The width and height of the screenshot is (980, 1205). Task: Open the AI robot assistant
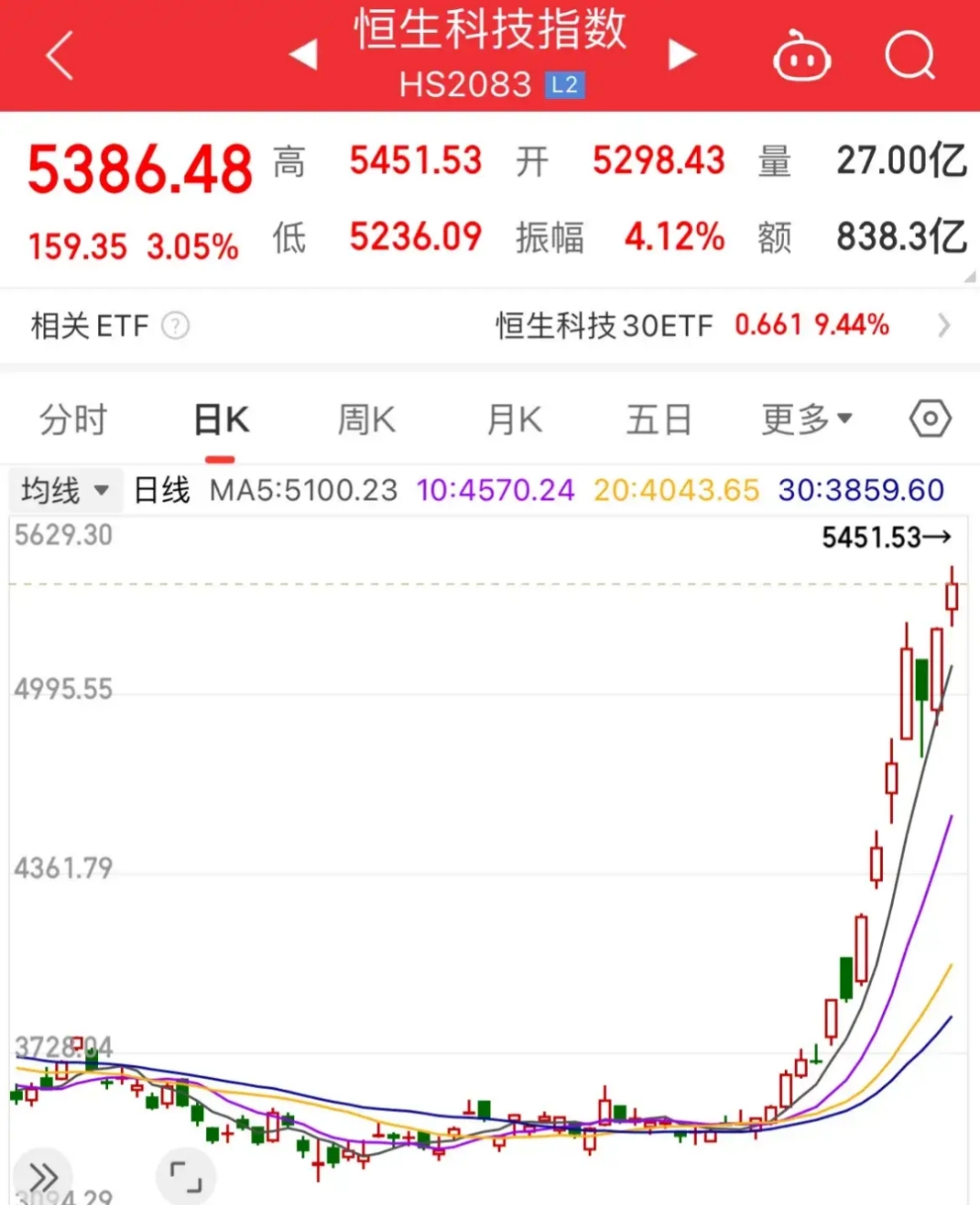point(801,56)
